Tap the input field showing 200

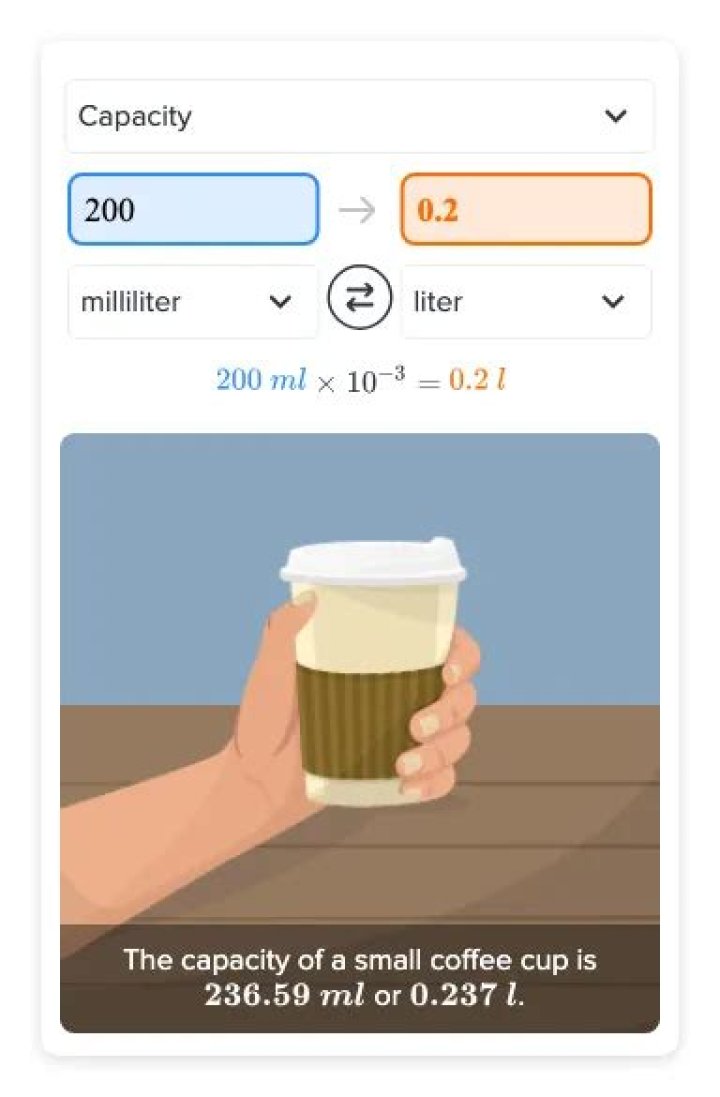193,209
